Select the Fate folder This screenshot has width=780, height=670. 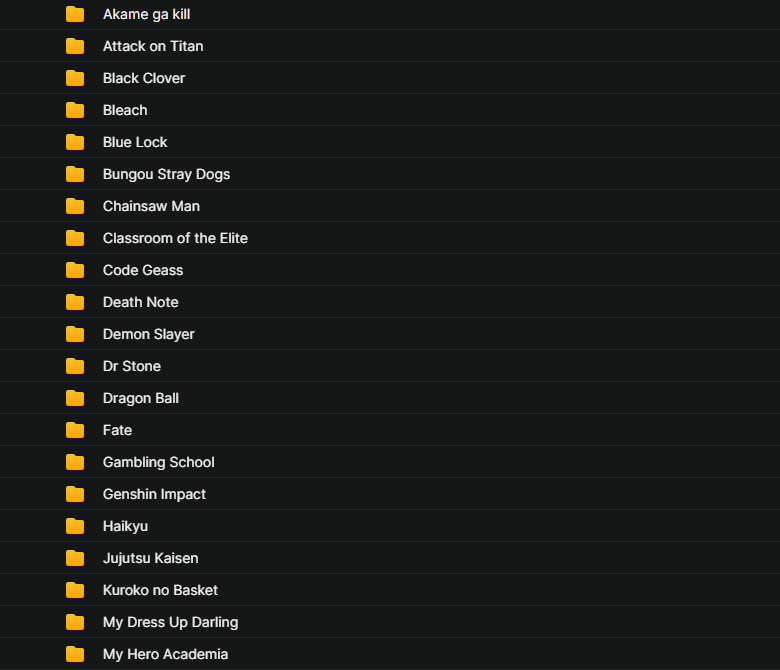[x=117, y=430]
